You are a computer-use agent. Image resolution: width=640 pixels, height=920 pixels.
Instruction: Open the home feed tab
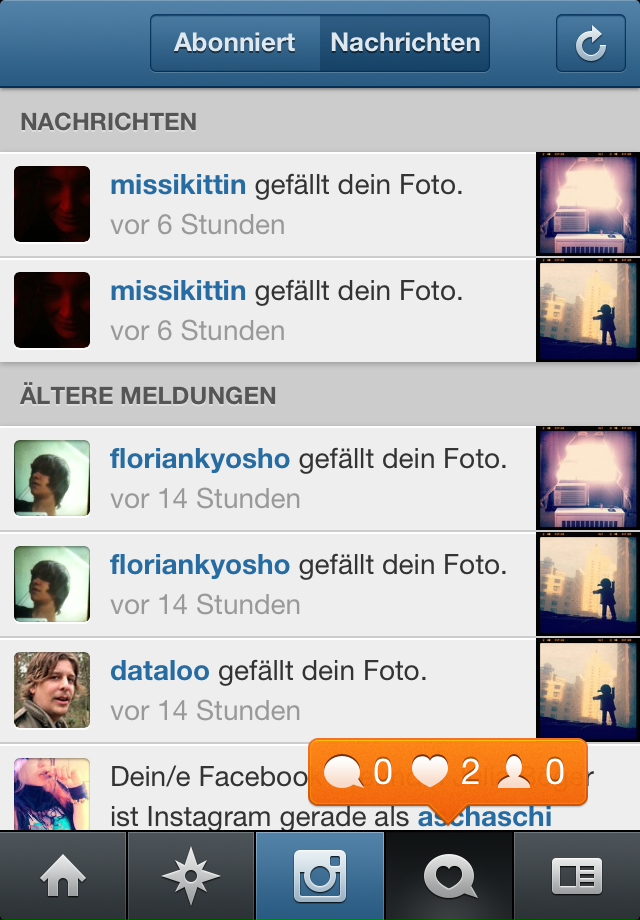coord(63,876)
